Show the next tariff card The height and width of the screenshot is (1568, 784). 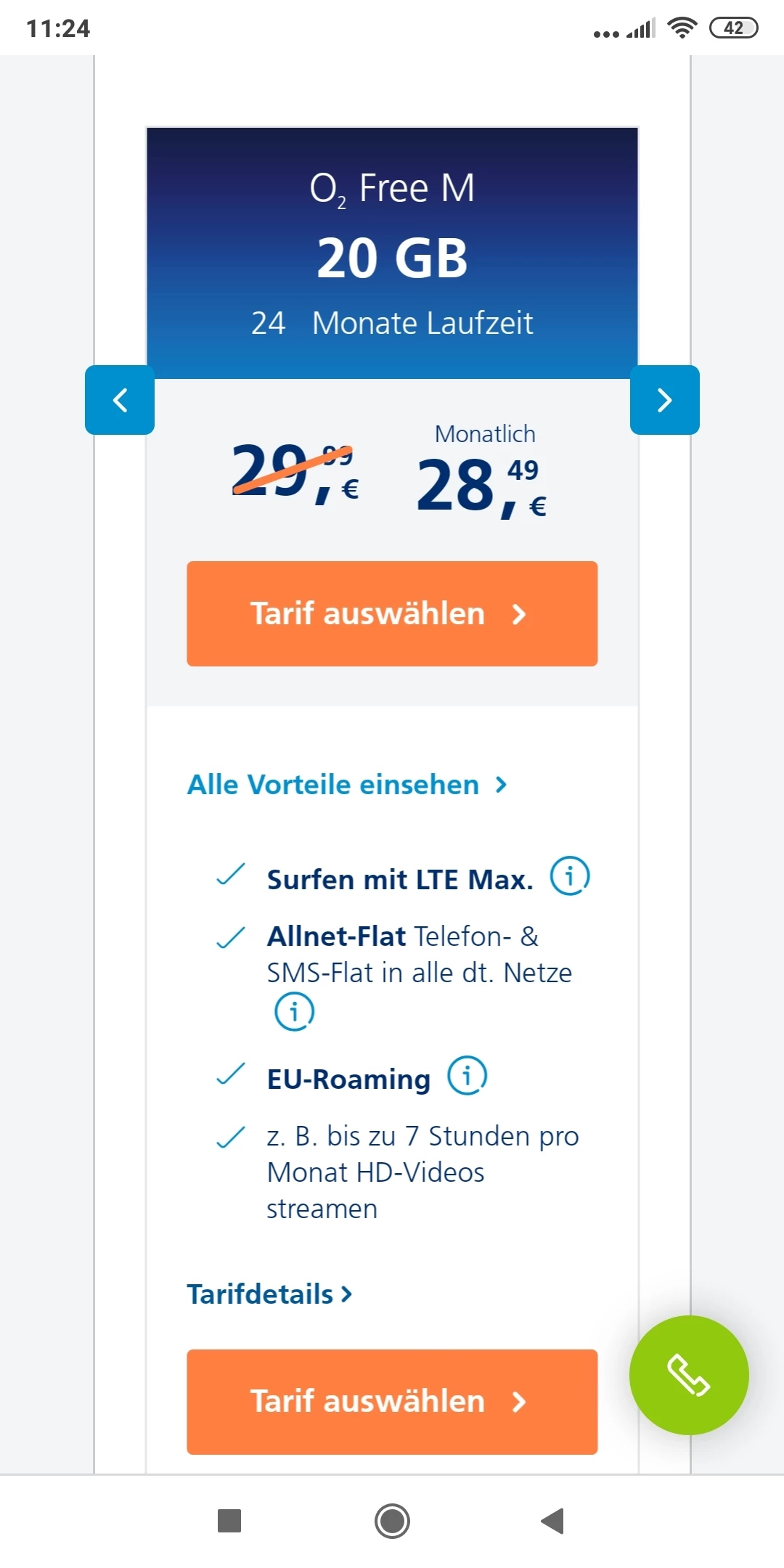point(664,400)
